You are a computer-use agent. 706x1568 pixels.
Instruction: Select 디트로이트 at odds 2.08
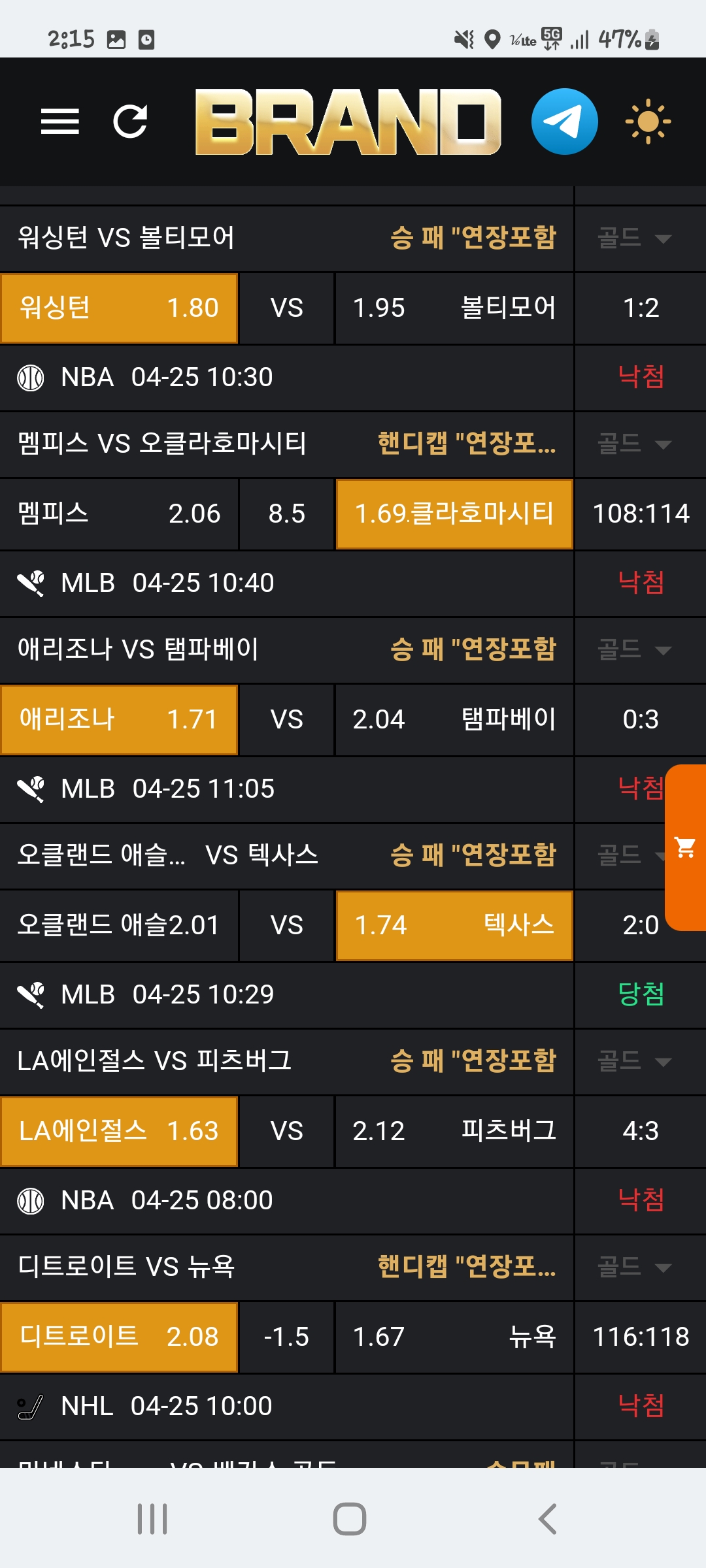(119, 1337)
